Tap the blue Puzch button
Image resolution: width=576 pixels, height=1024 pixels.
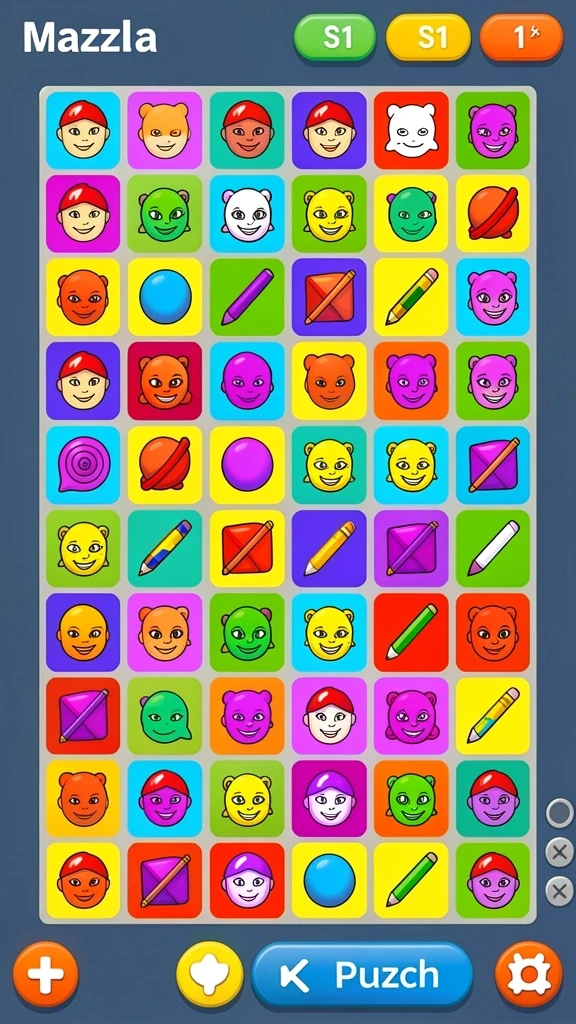pos(362,975)
